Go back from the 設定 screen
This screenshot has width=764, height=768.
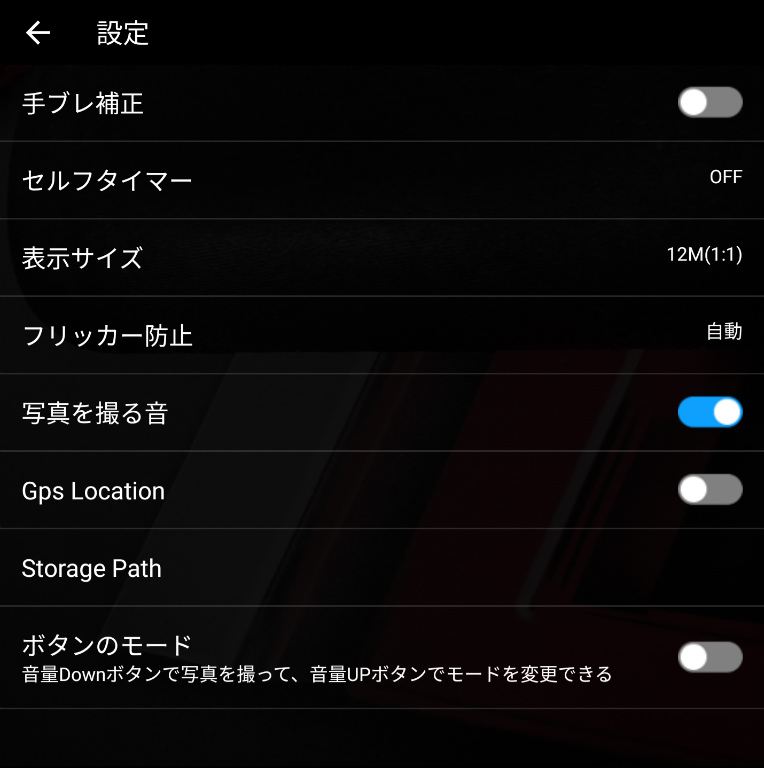[38, 33]
